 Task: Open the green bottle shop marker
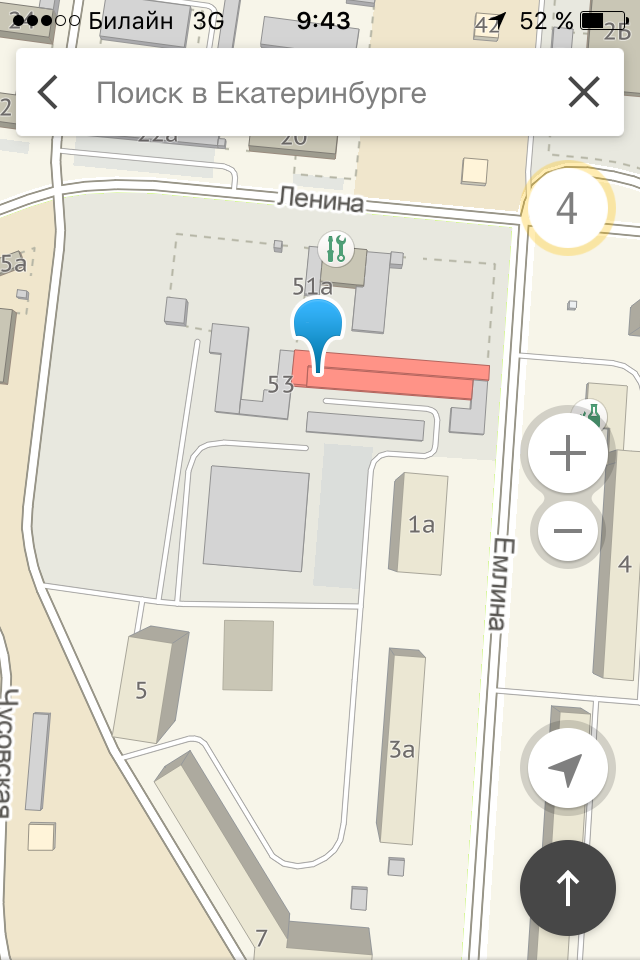point(592,413)
